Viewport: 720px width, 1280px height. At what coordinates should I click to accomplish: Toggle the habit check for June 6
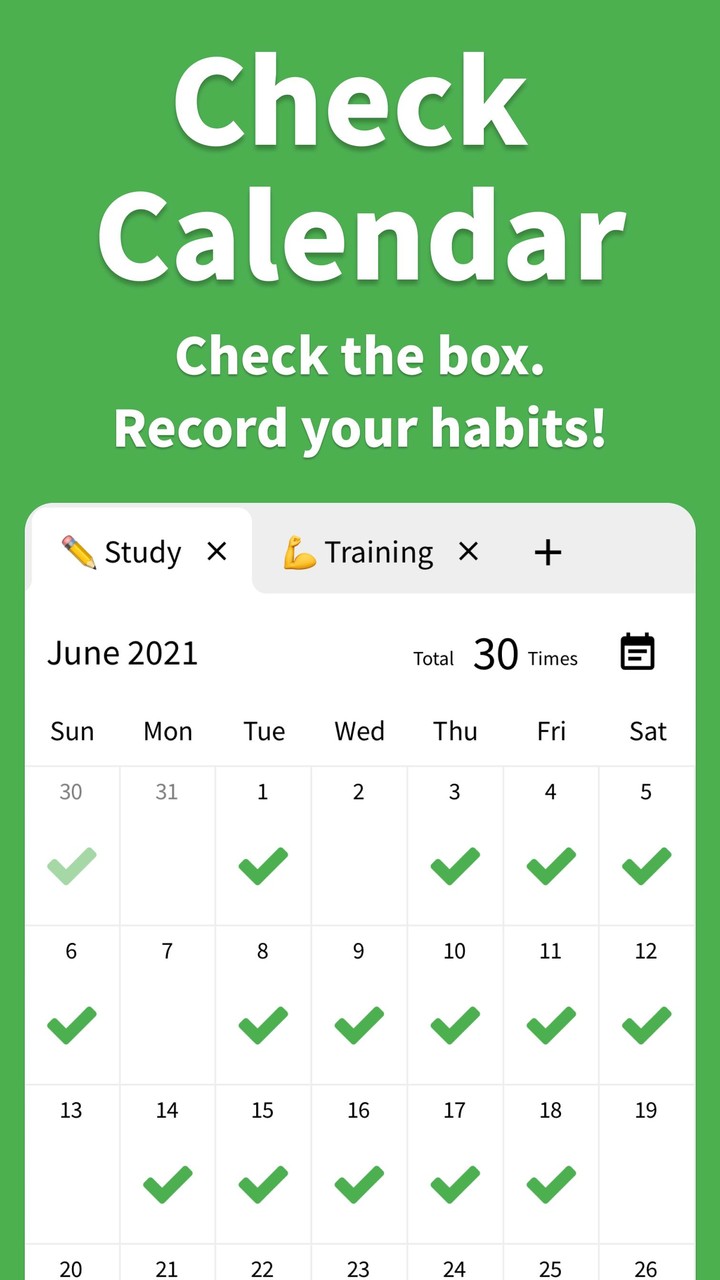(x=71, y=1025)
